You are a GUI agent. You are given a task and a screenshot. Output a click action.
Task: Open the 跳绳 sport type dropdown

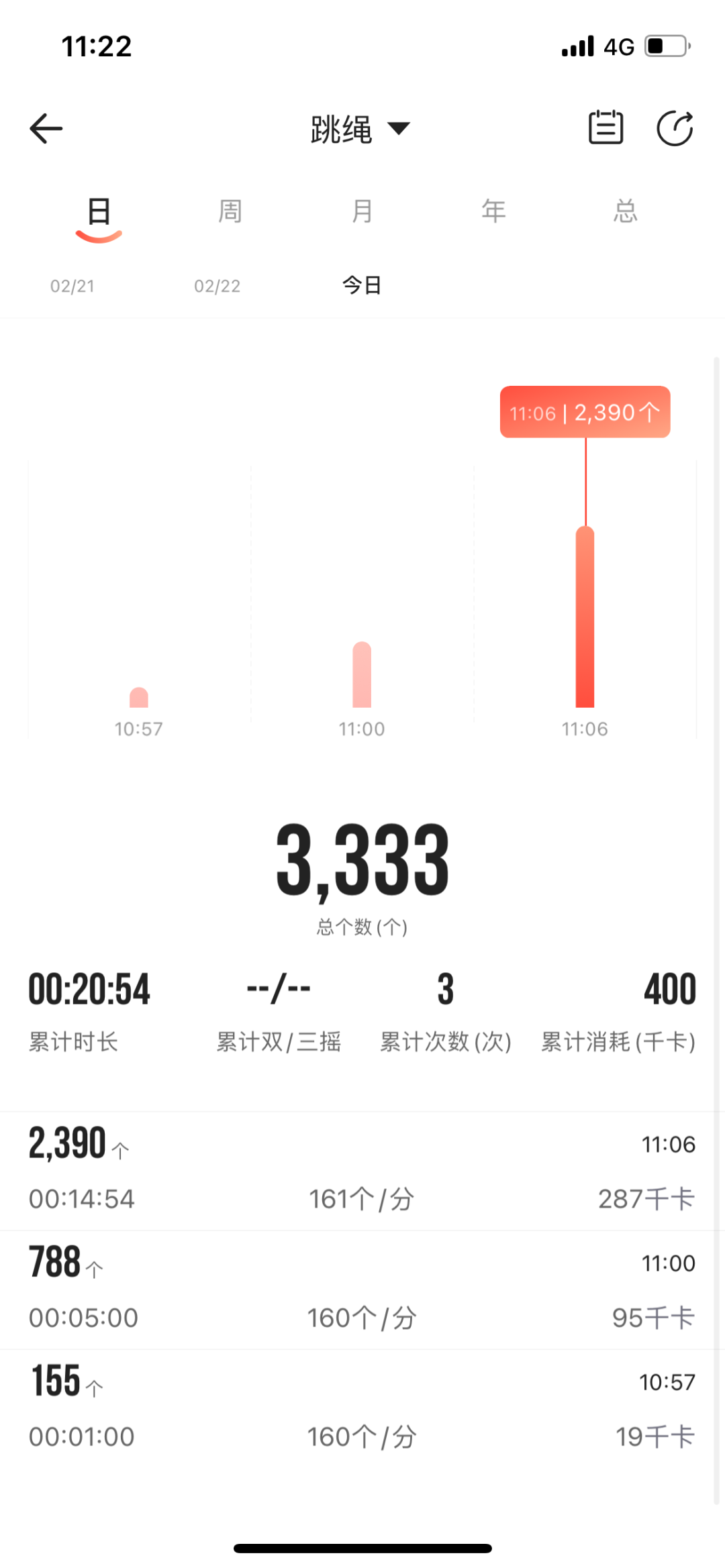coord(360,129)
